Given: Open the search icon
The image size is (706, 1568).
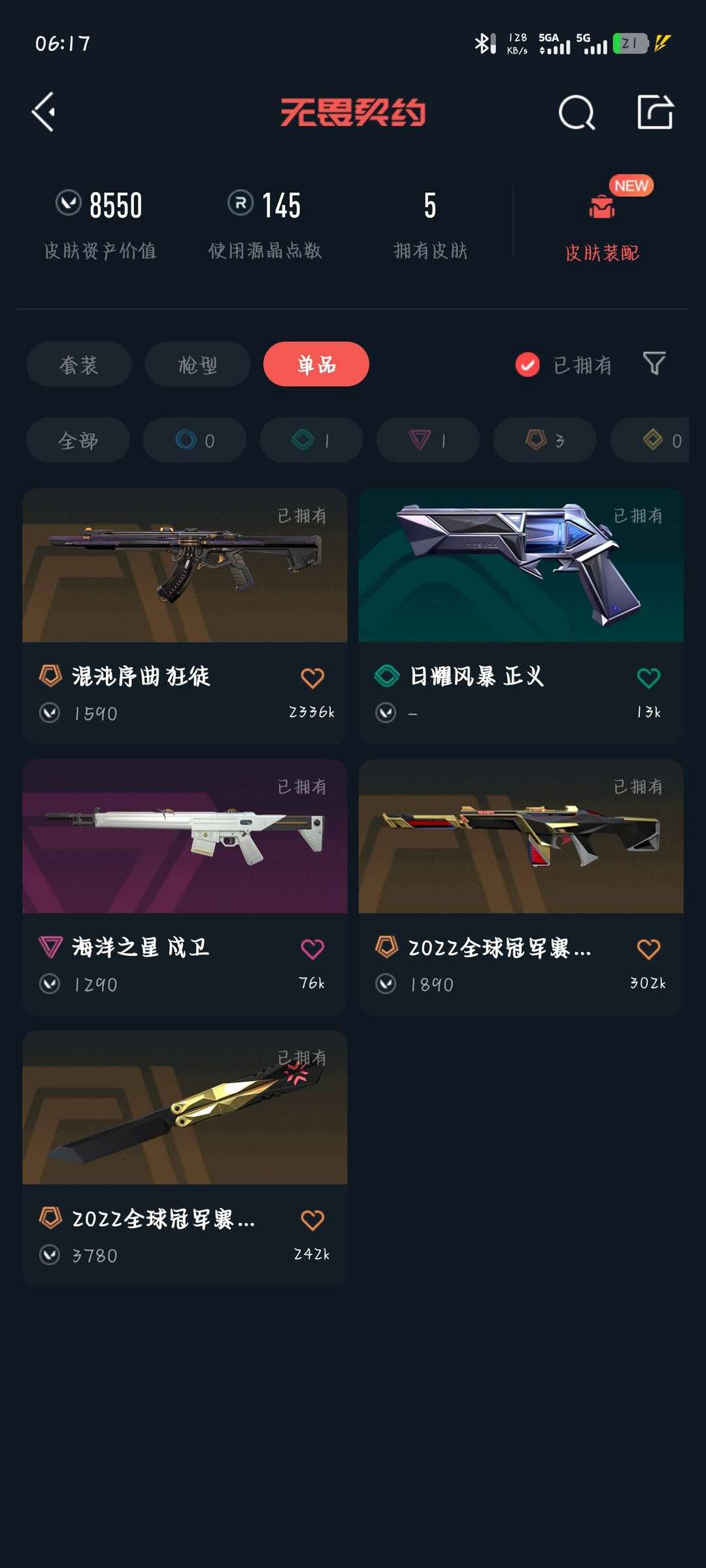Looking at the screenshot, I should 577,112.
